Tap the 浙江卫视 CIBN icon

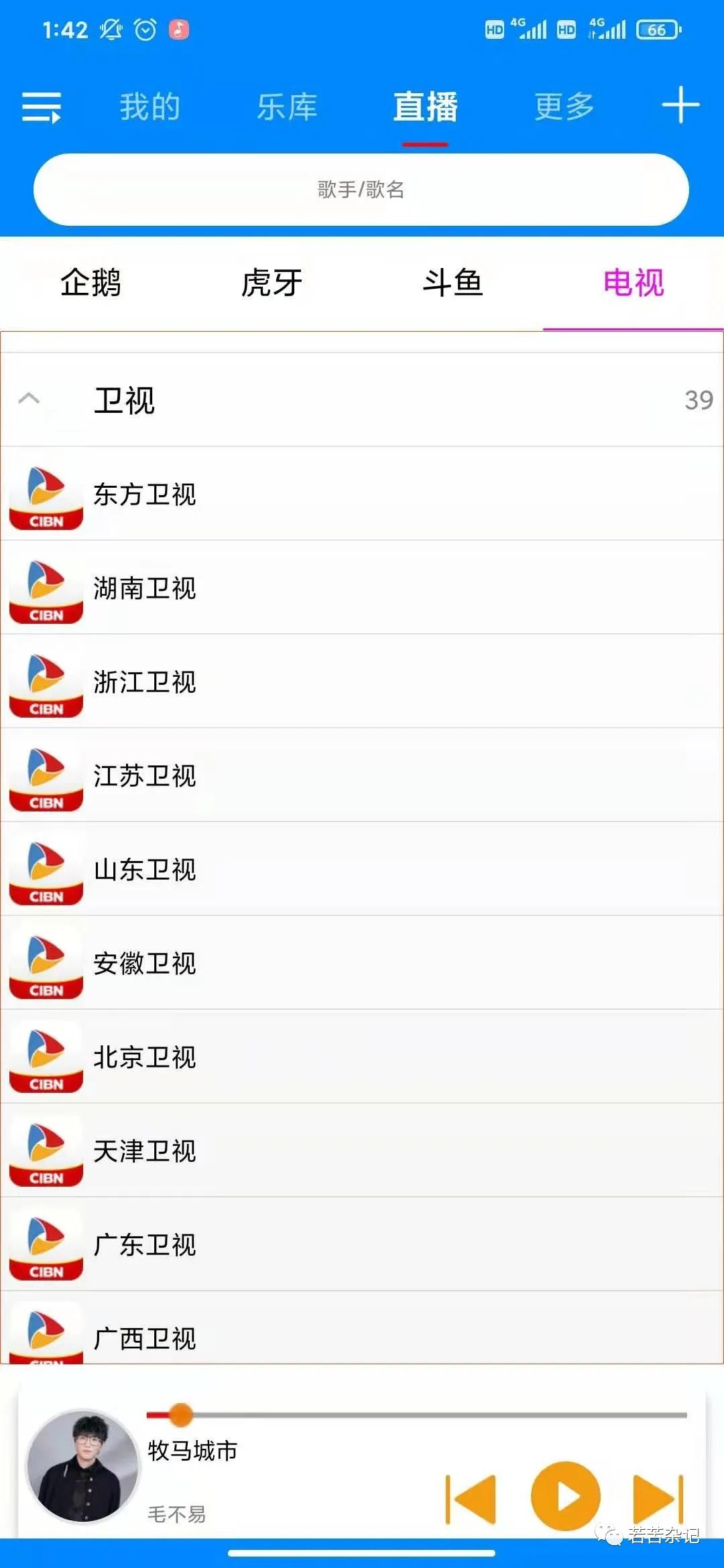coord(45,682)
